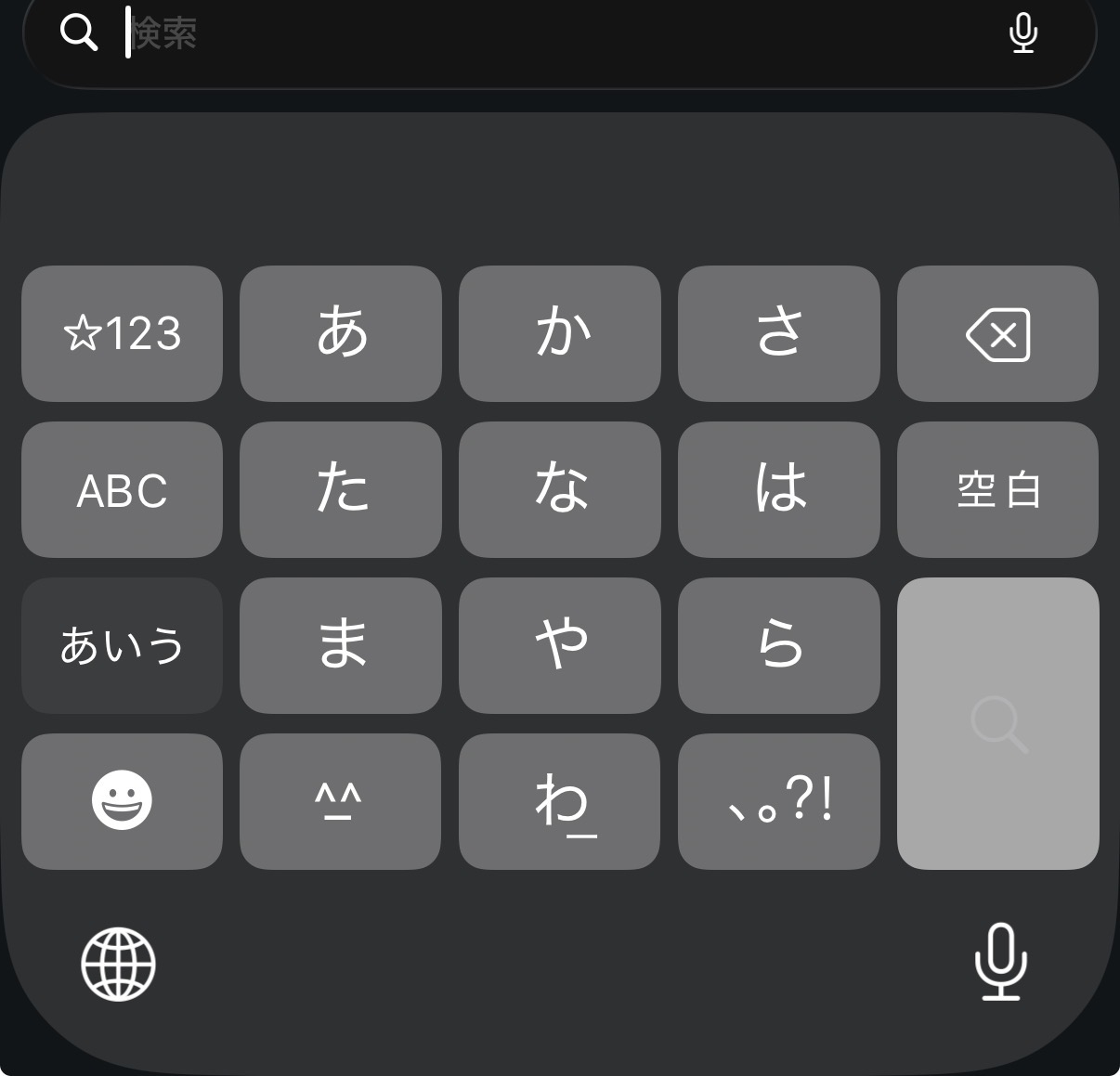Switch to ☆123 symbols keyboard
The image size is (1120, 1076).
(122, 334)
